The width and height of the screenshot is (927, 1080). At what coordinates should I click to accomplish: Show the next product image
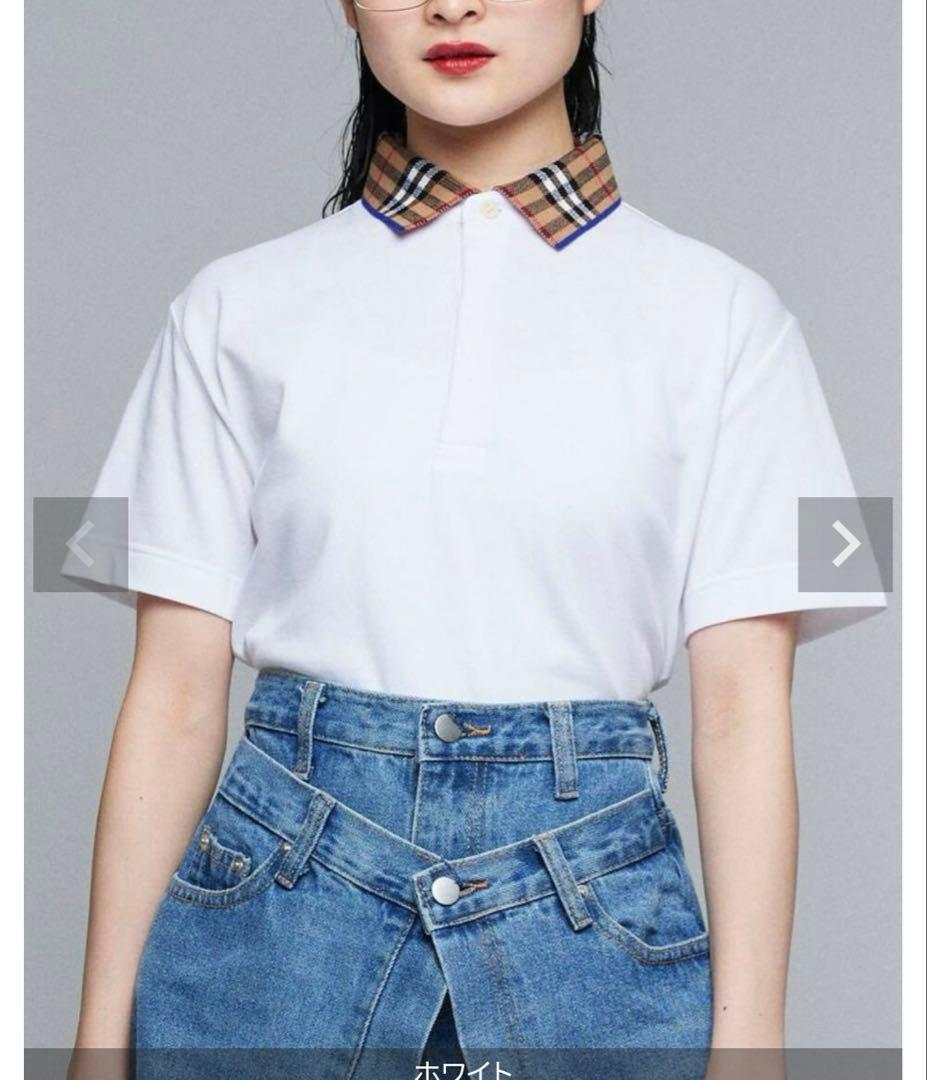tap(845, 544)
